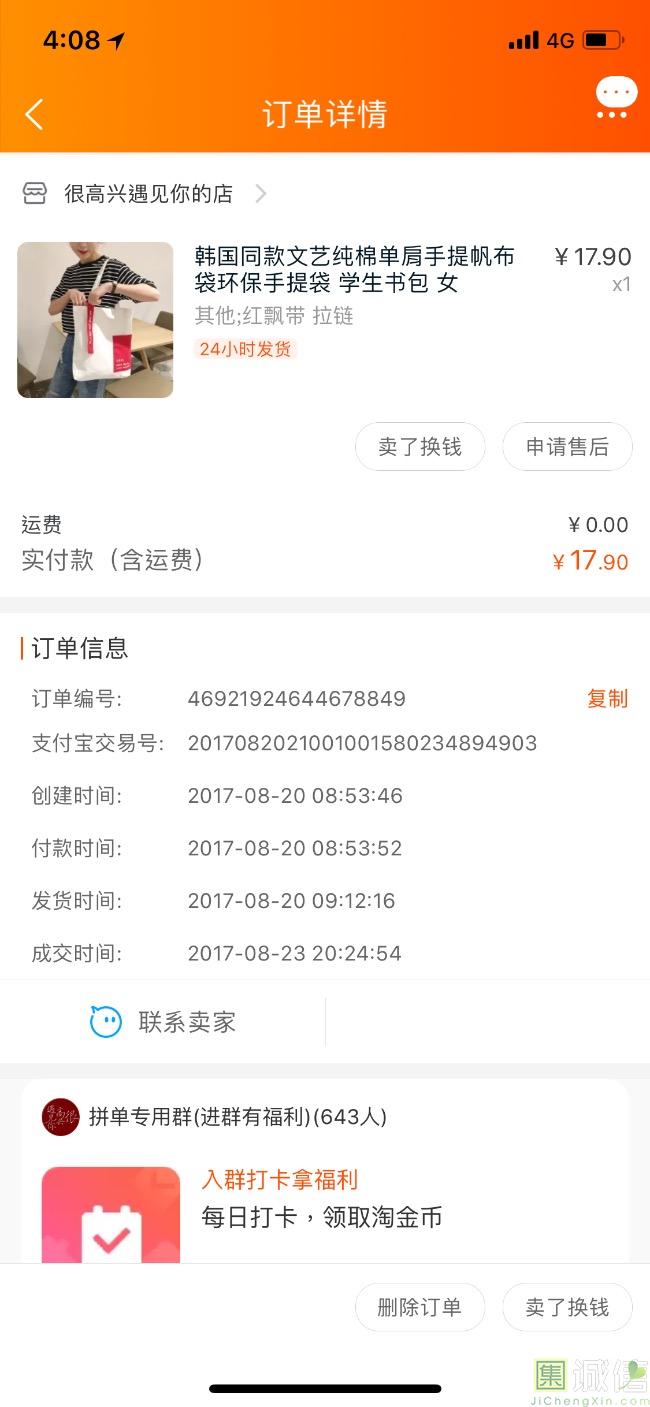Screen dimensions: 650x1407
Task: Open the 拼单专用群 group card
Action: (237, 1117)
